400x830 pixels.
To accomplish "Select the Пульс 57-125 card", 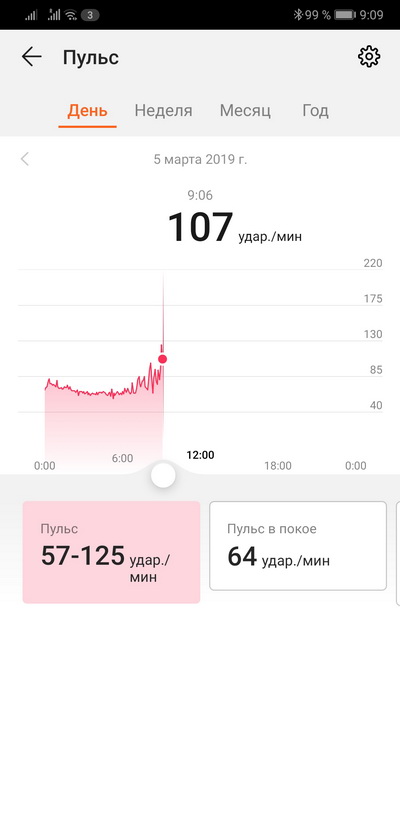I will point(111,552).
